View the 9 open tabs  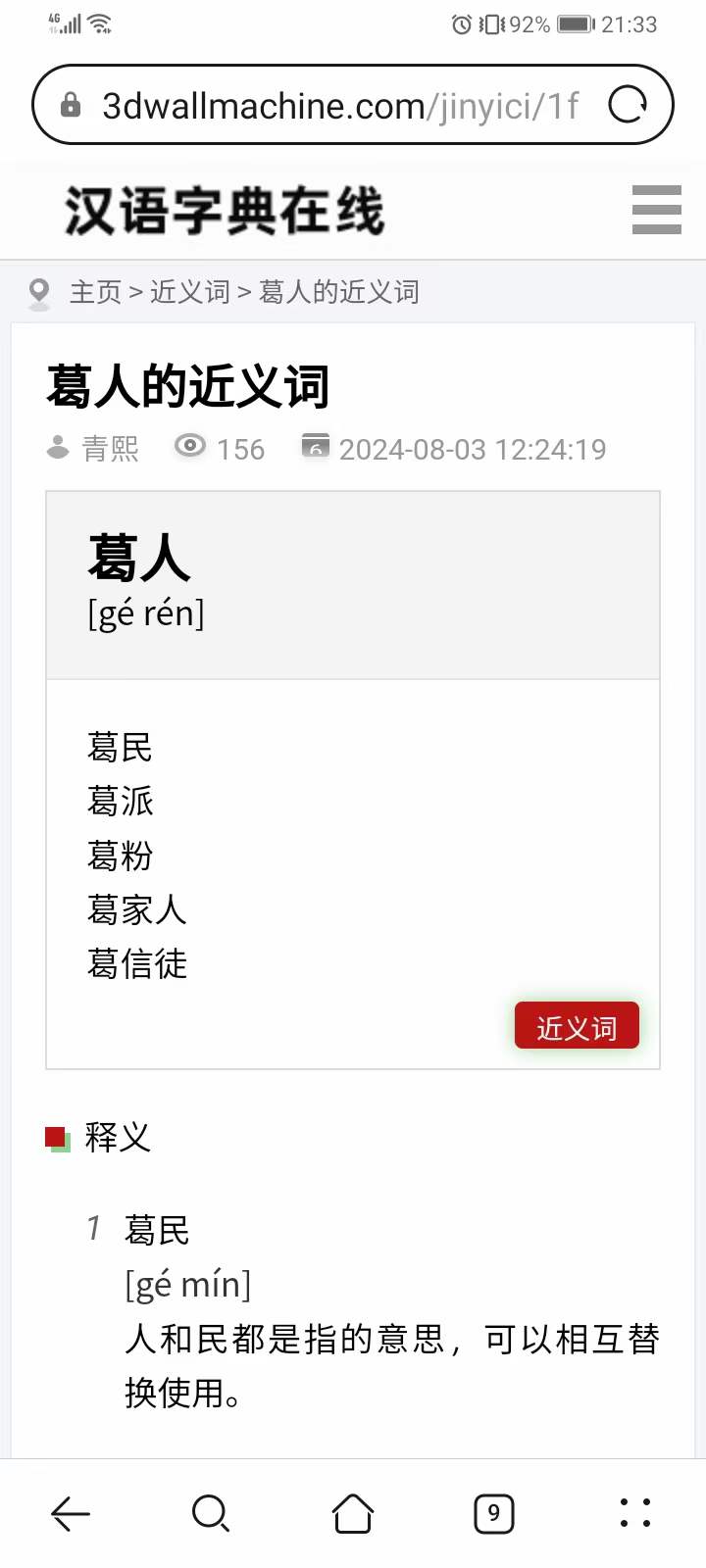(x=494, y=1513)
